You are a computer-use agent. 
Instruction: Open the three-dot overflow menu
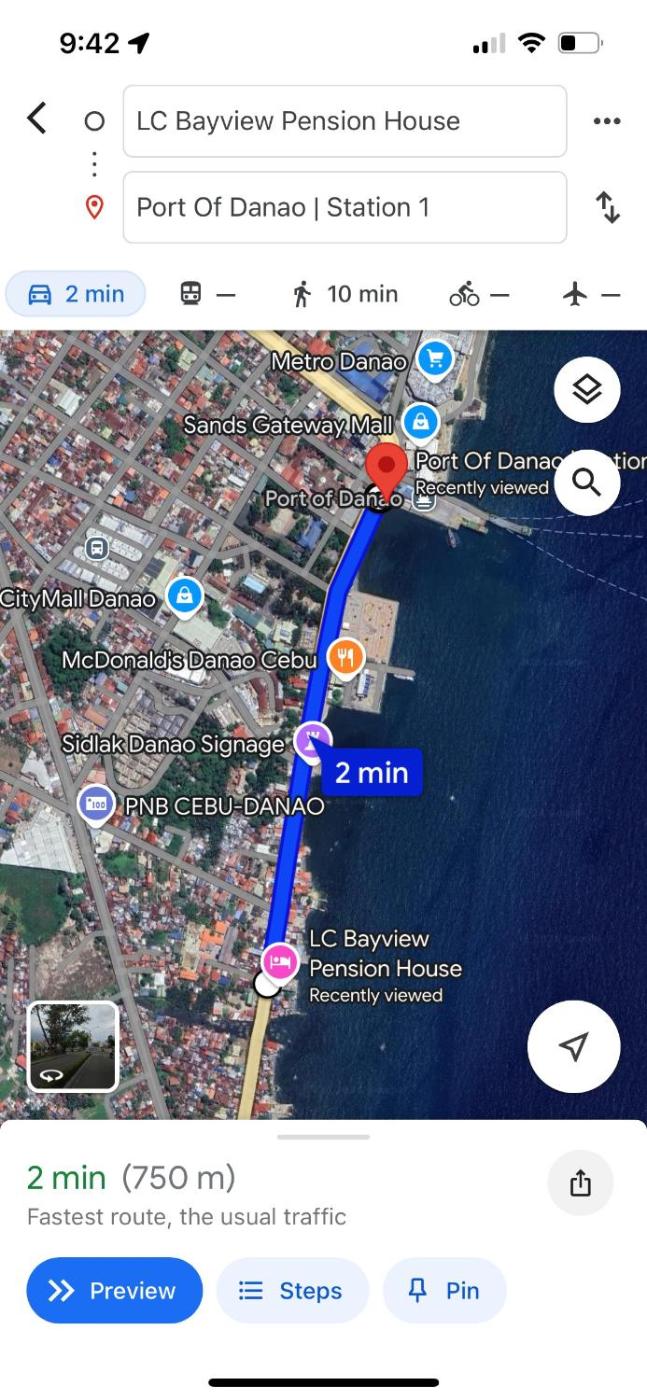(x=606, y=121)
